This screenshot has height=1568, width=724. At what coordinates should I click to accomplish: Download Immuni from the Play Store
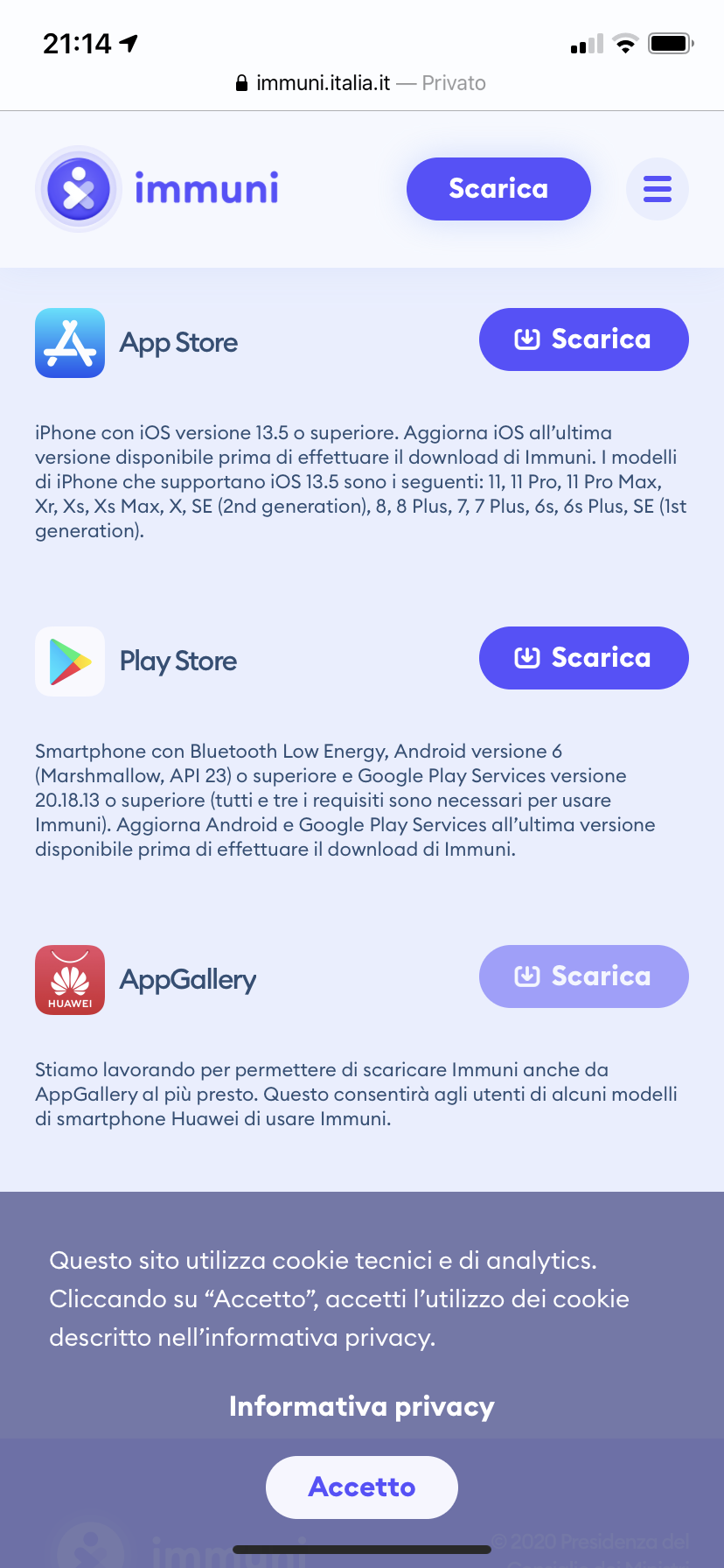pos(584,658)
